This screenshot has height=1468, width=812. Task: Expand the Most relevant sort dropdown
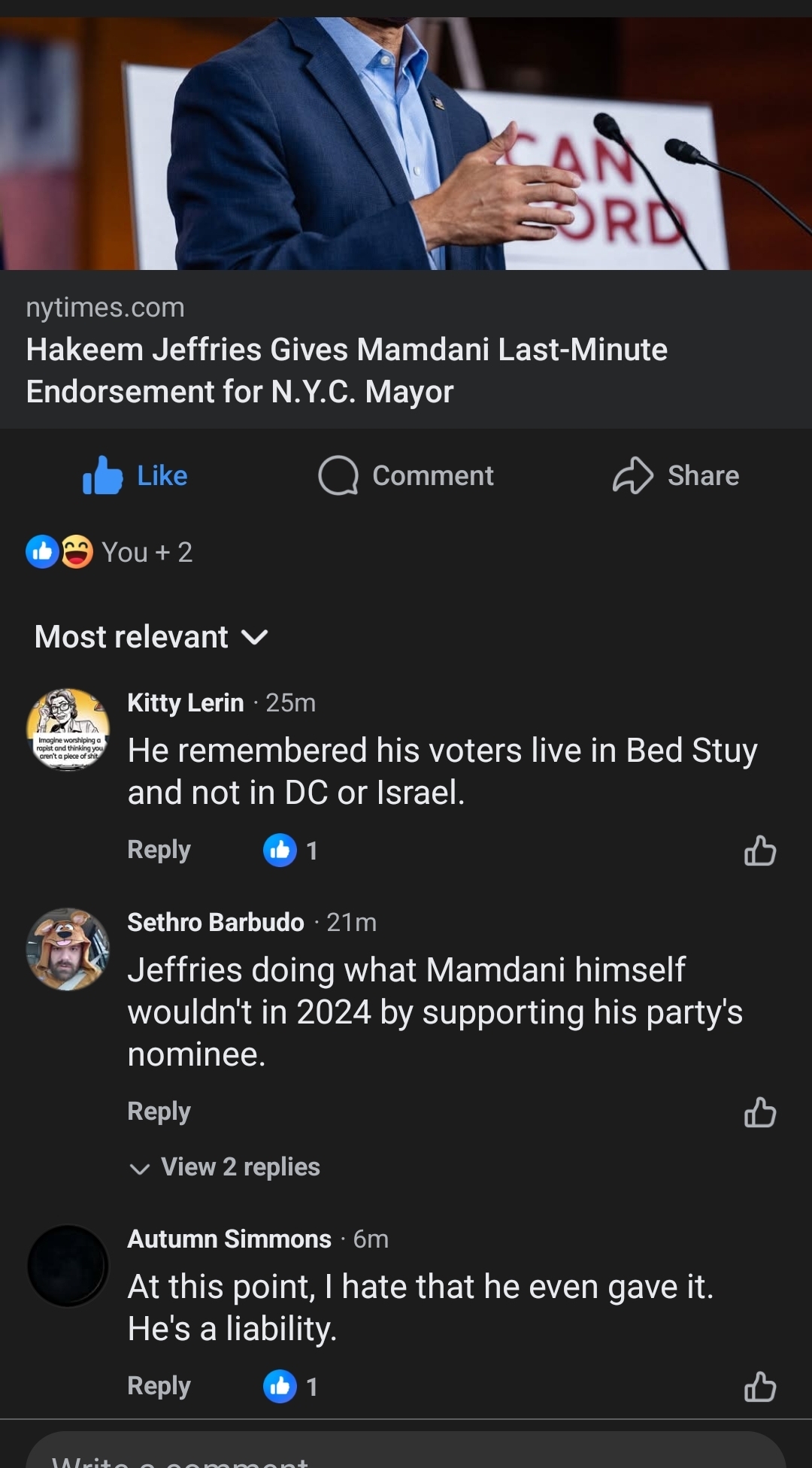[151, 637]
